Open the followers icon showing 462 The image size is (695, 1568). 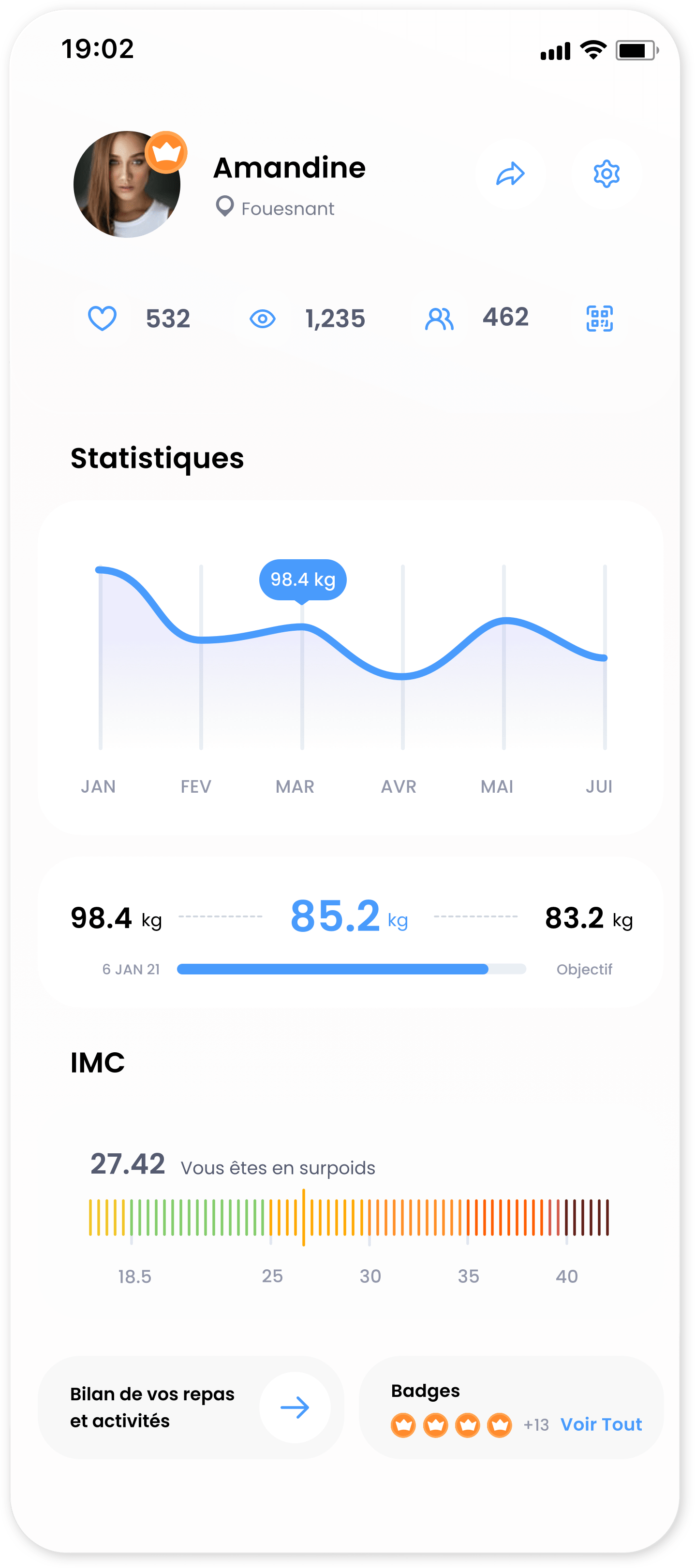(439, 319)
